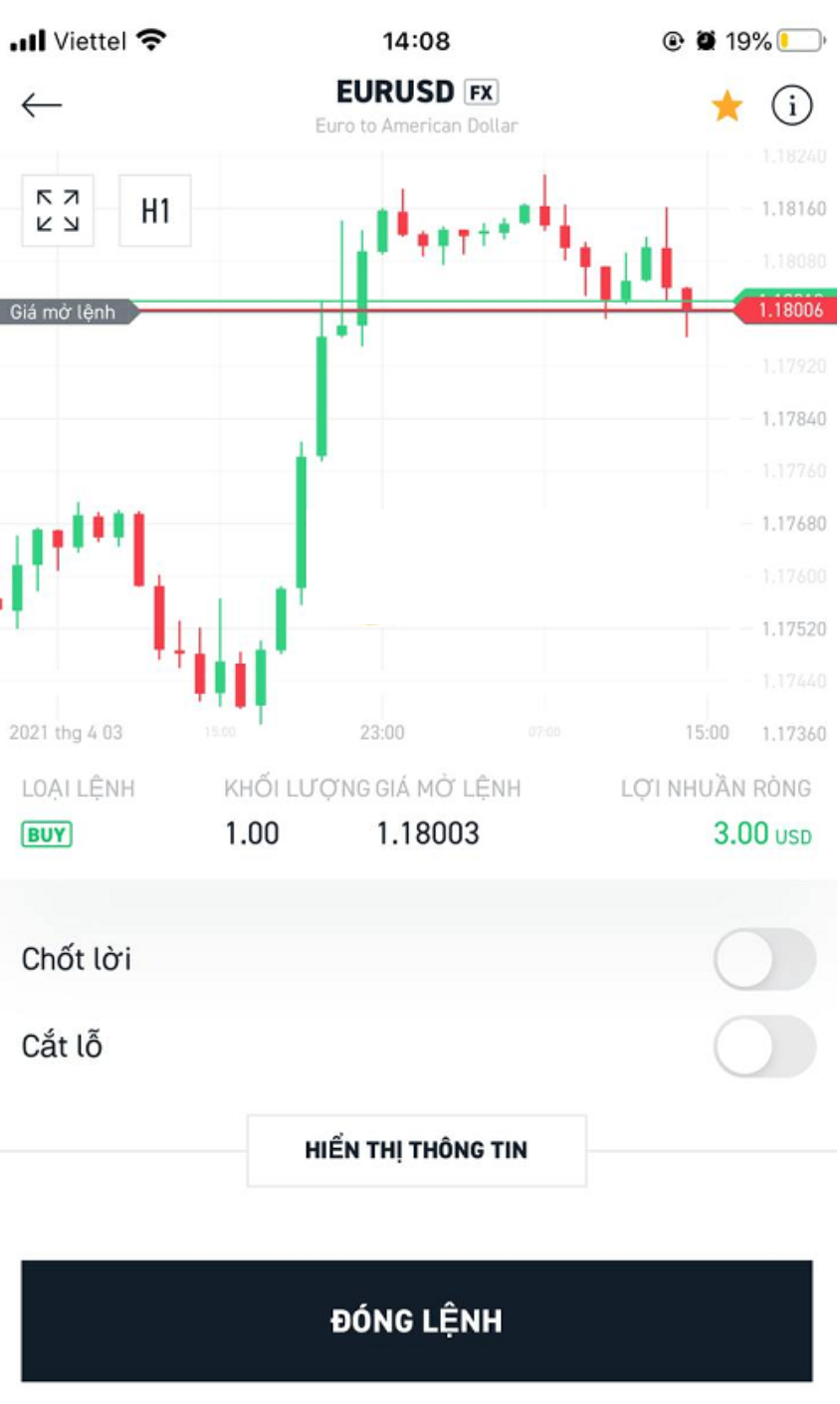Toggle the EURUSD favorite star

click(x=728, y=106)
